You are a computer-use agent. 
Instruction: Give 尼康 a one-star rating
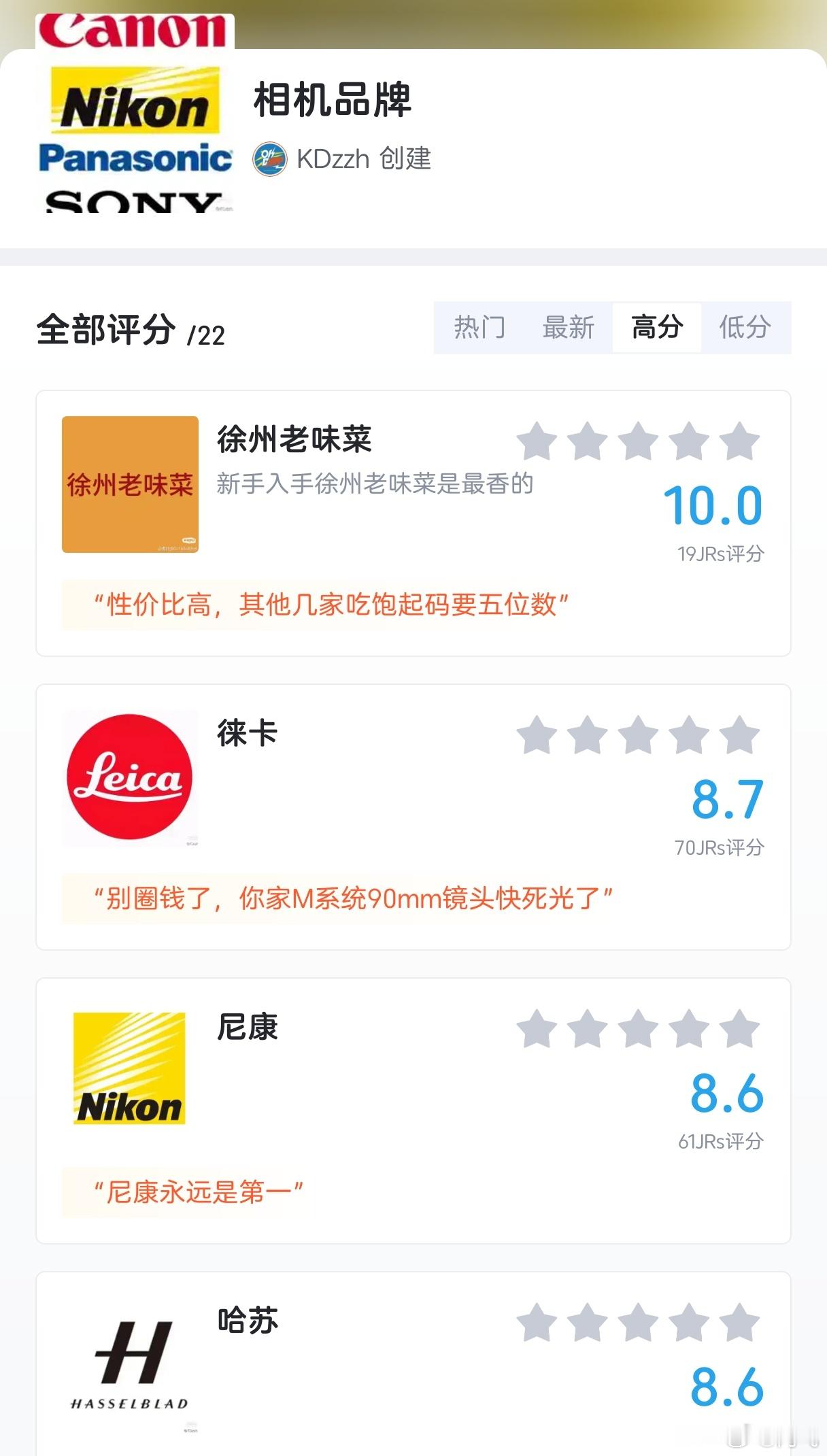[x=537, y=1029]
